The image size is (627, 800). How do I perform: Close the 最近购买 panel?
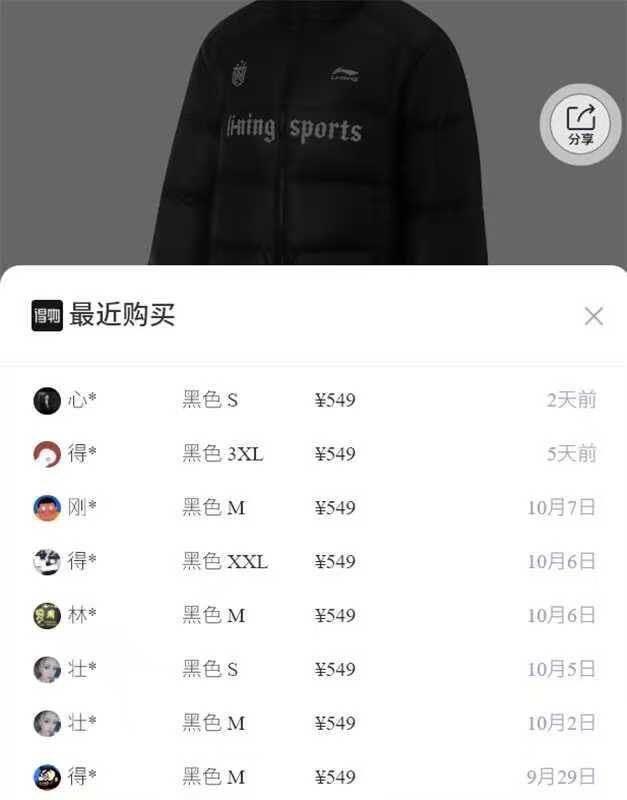(x=593, y=316)
